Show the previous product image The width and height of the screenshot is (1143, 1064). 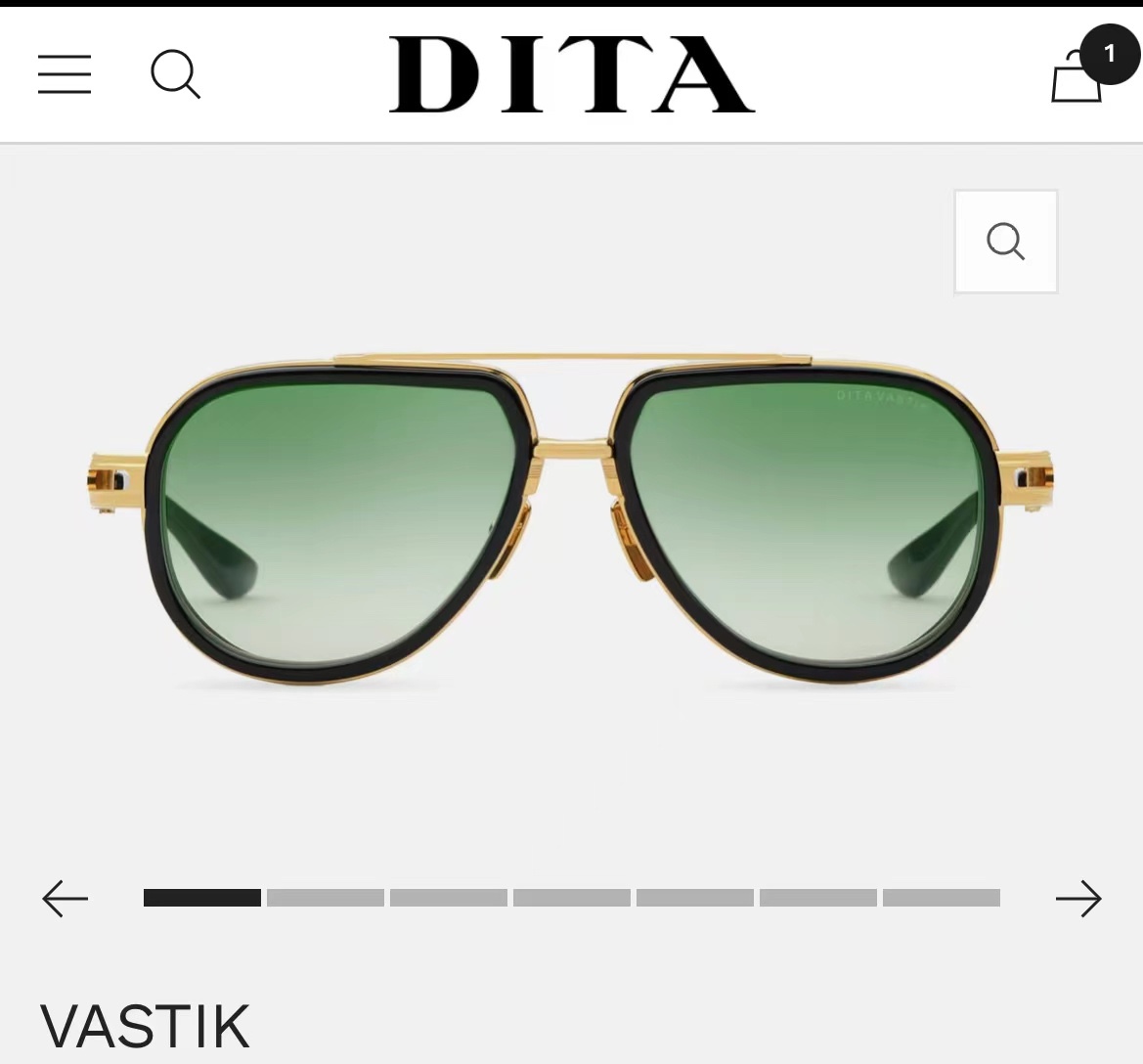(x=66, y=898)
